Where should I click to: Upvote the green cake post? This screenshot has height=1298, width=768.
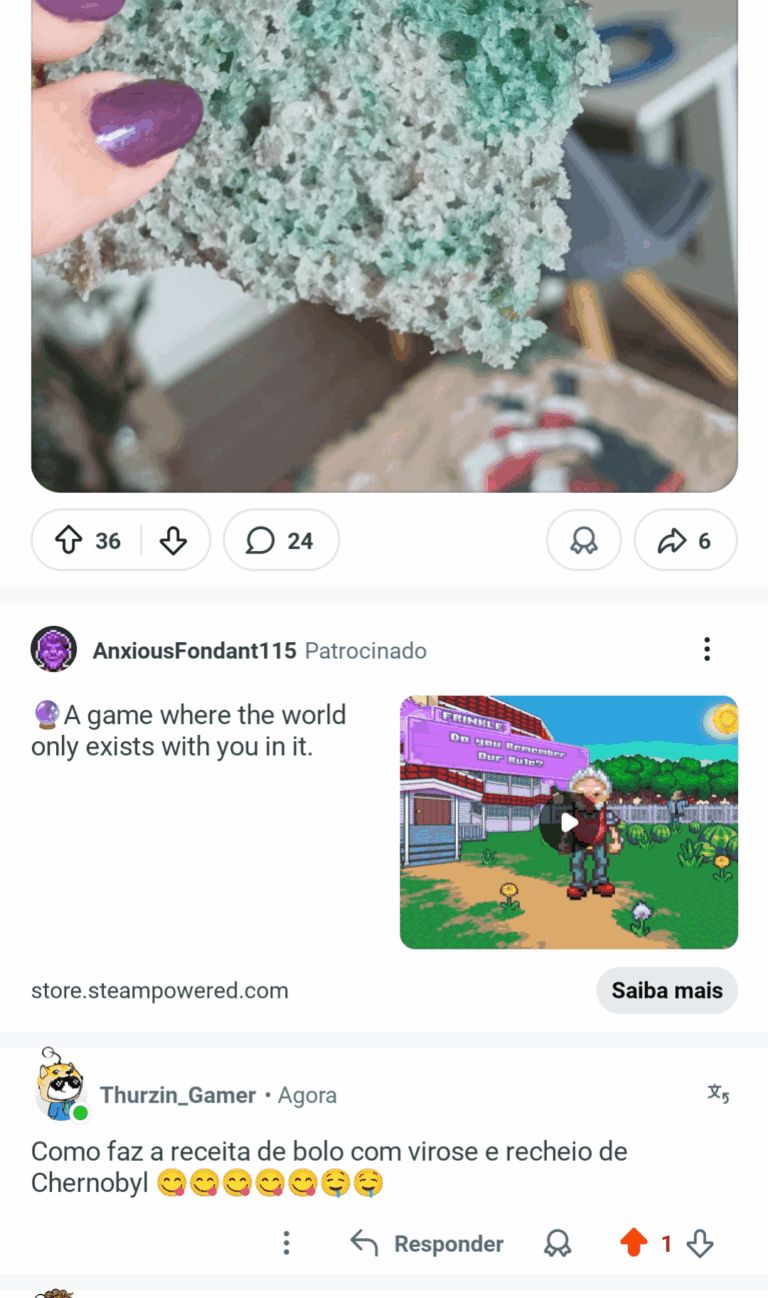[68, 541]
